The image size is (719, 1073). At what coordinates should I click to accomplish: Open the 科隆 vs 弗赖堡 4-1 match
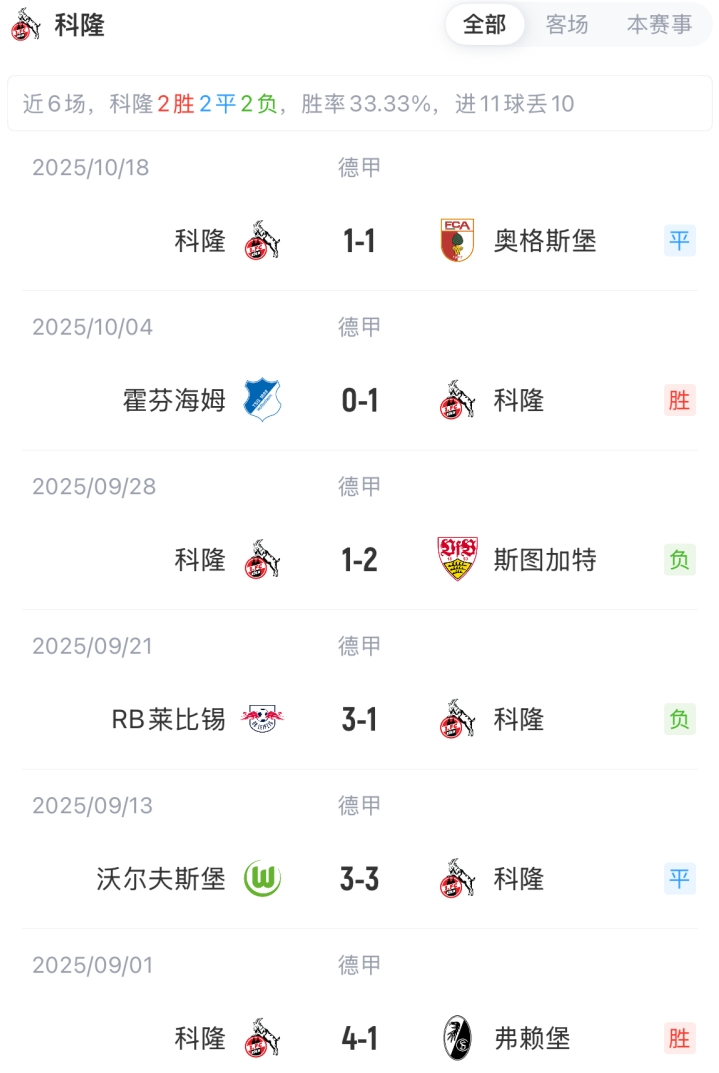point(359,1038)
